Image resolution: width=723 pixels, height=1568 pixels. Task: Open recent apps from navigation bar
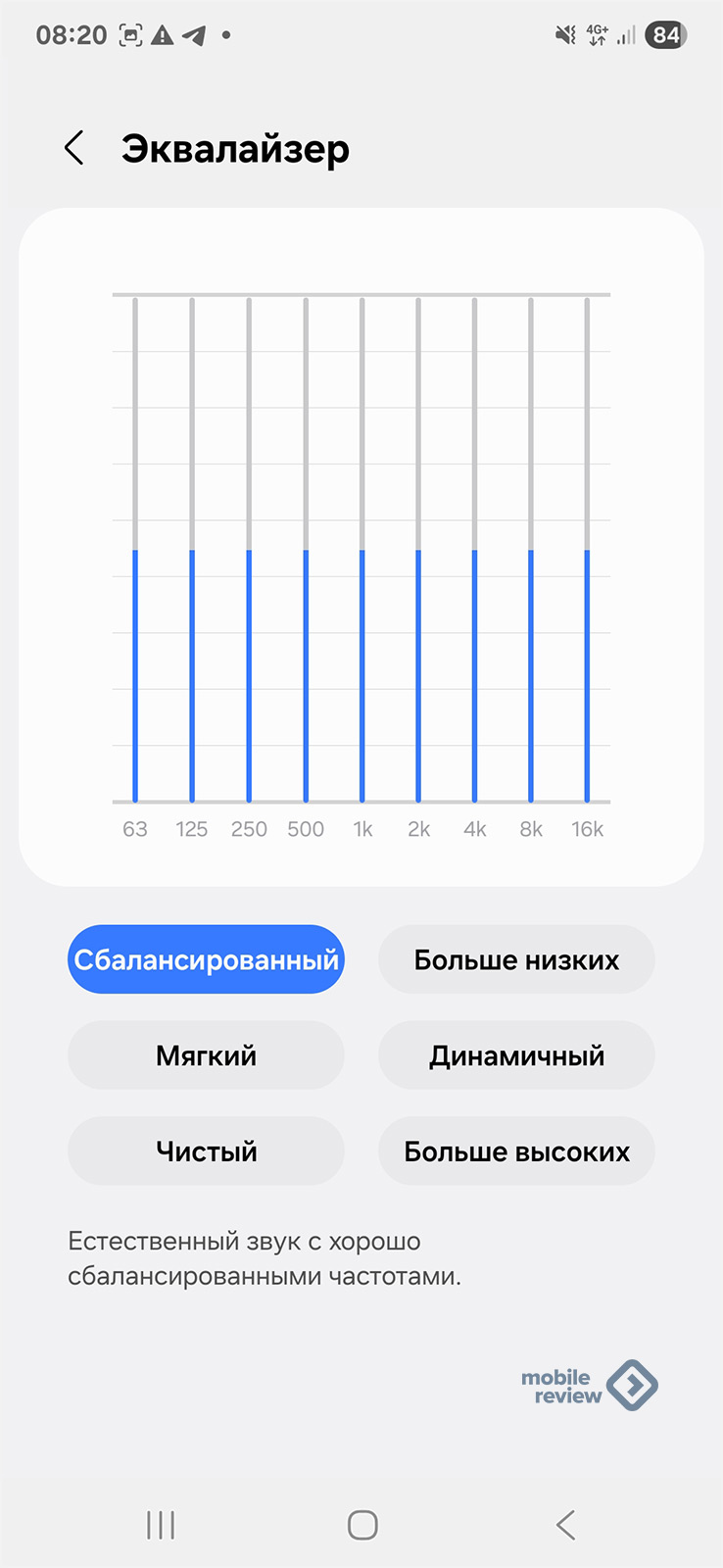161,1525
